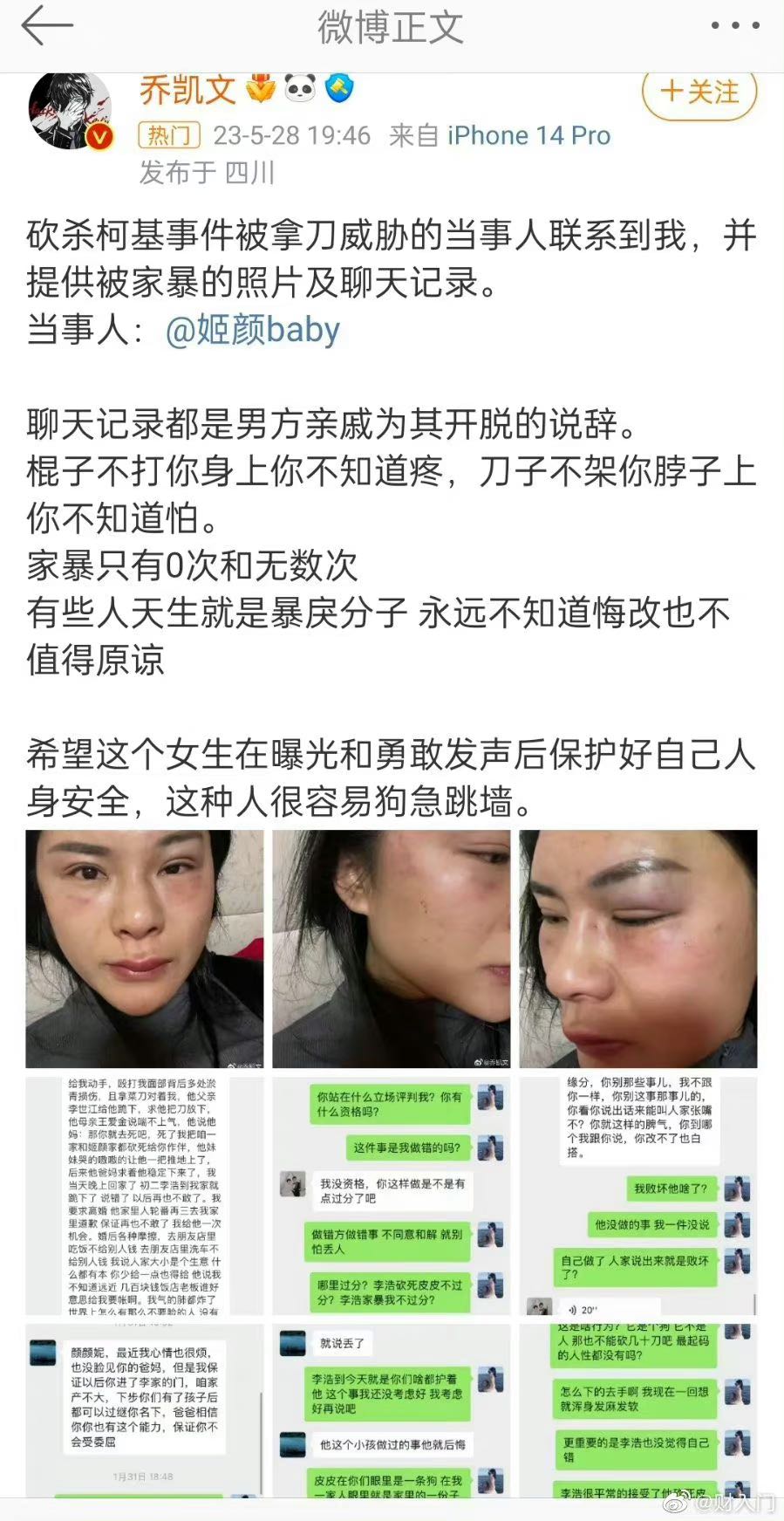Open the 热门 tag next to the post date
Screen dimensions: 784x1521
[169, 135]
